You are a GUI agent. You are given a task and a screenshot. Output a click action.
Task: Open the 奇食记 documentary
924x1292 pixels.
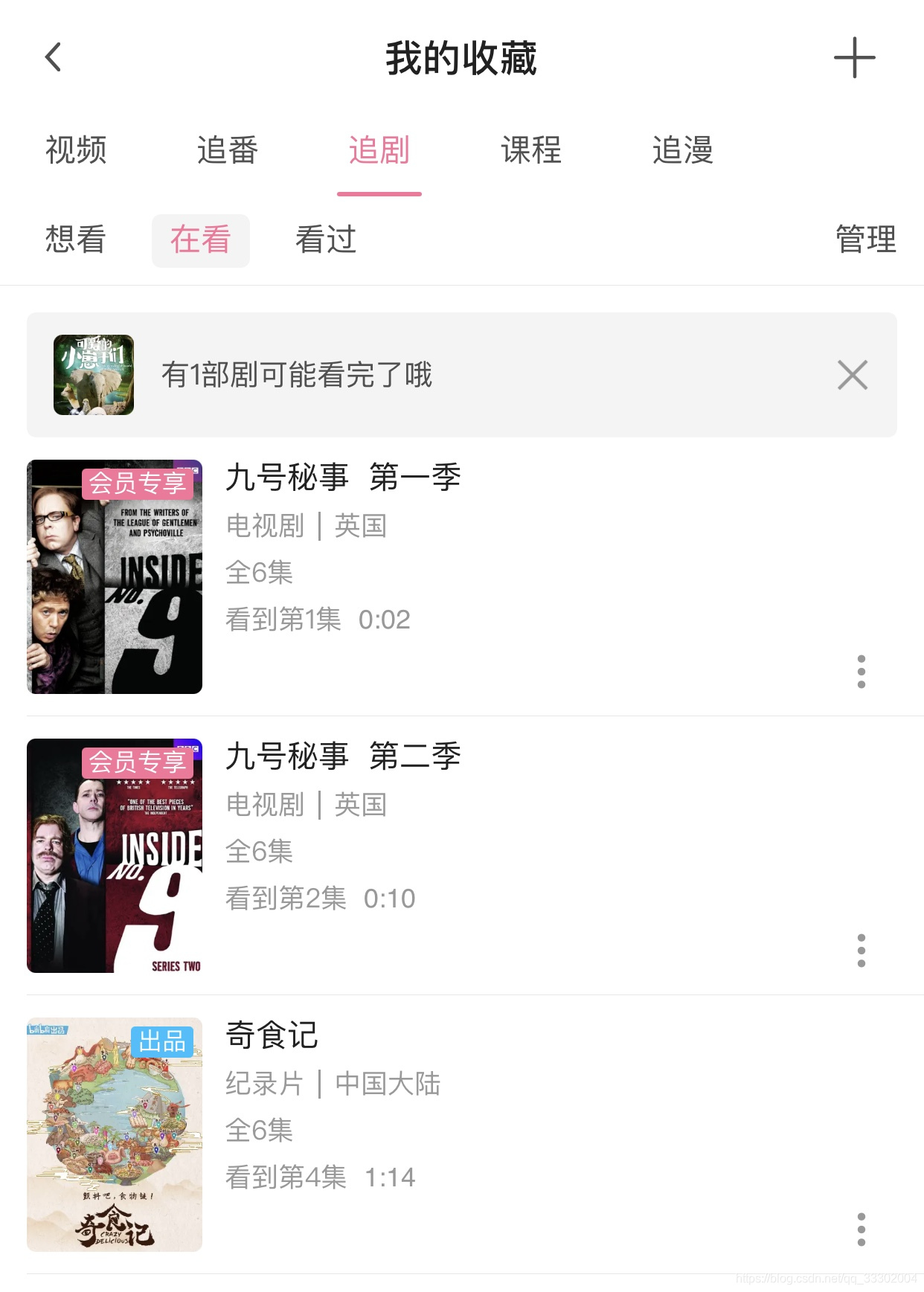[x=272, y=1035]
